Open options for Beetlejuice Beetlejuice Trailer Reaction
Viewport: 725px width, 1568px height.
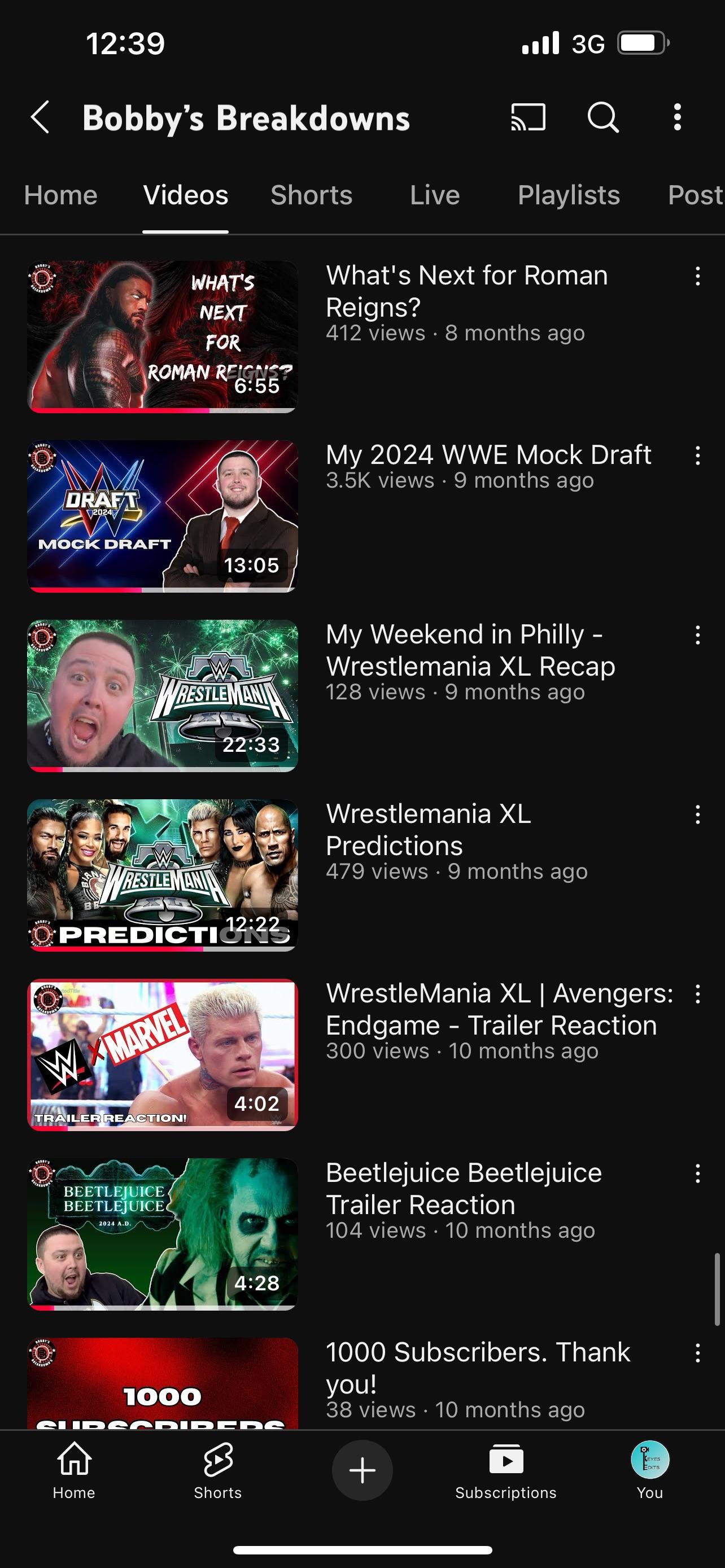pyautogui.click(x=697, y=1175)
